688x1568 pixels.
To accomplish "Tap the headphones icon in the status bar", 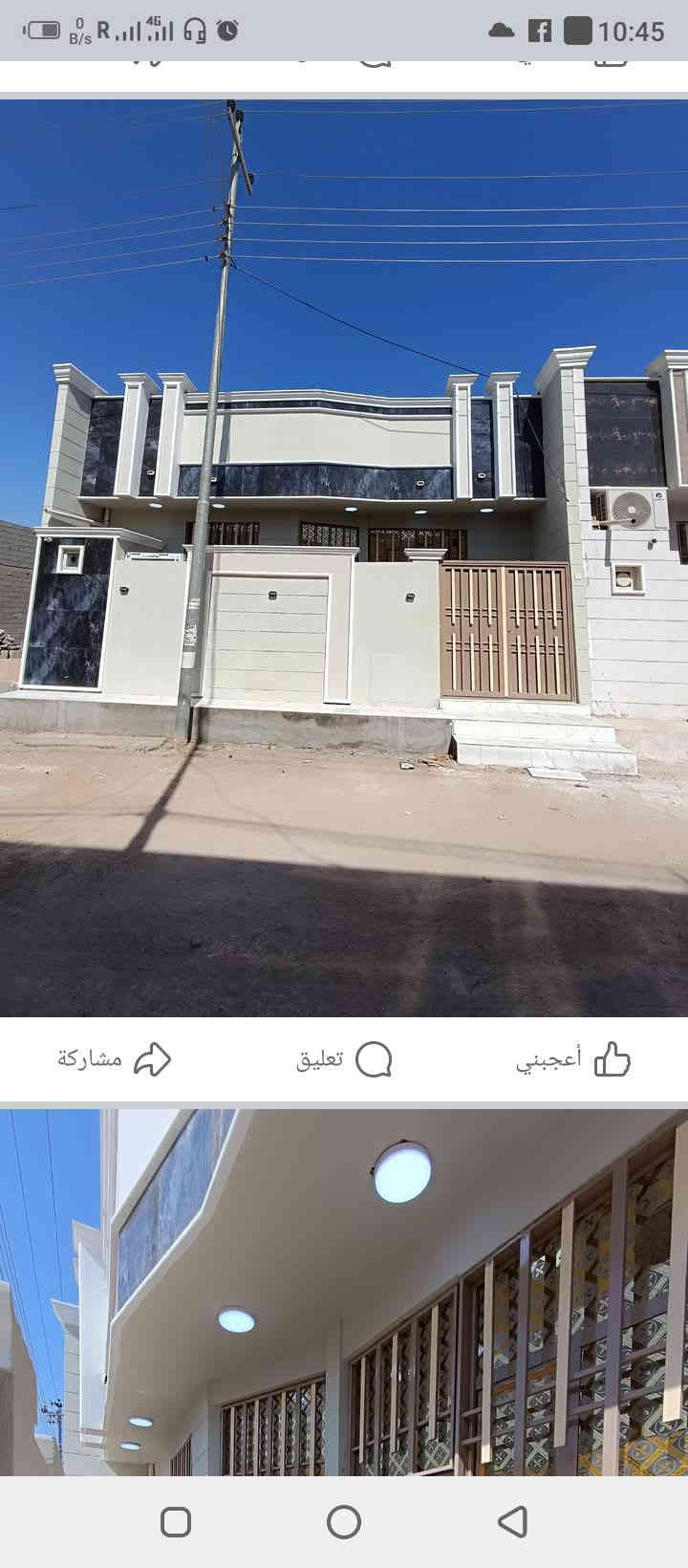I will pyautogui.click(x=196, y=31).
